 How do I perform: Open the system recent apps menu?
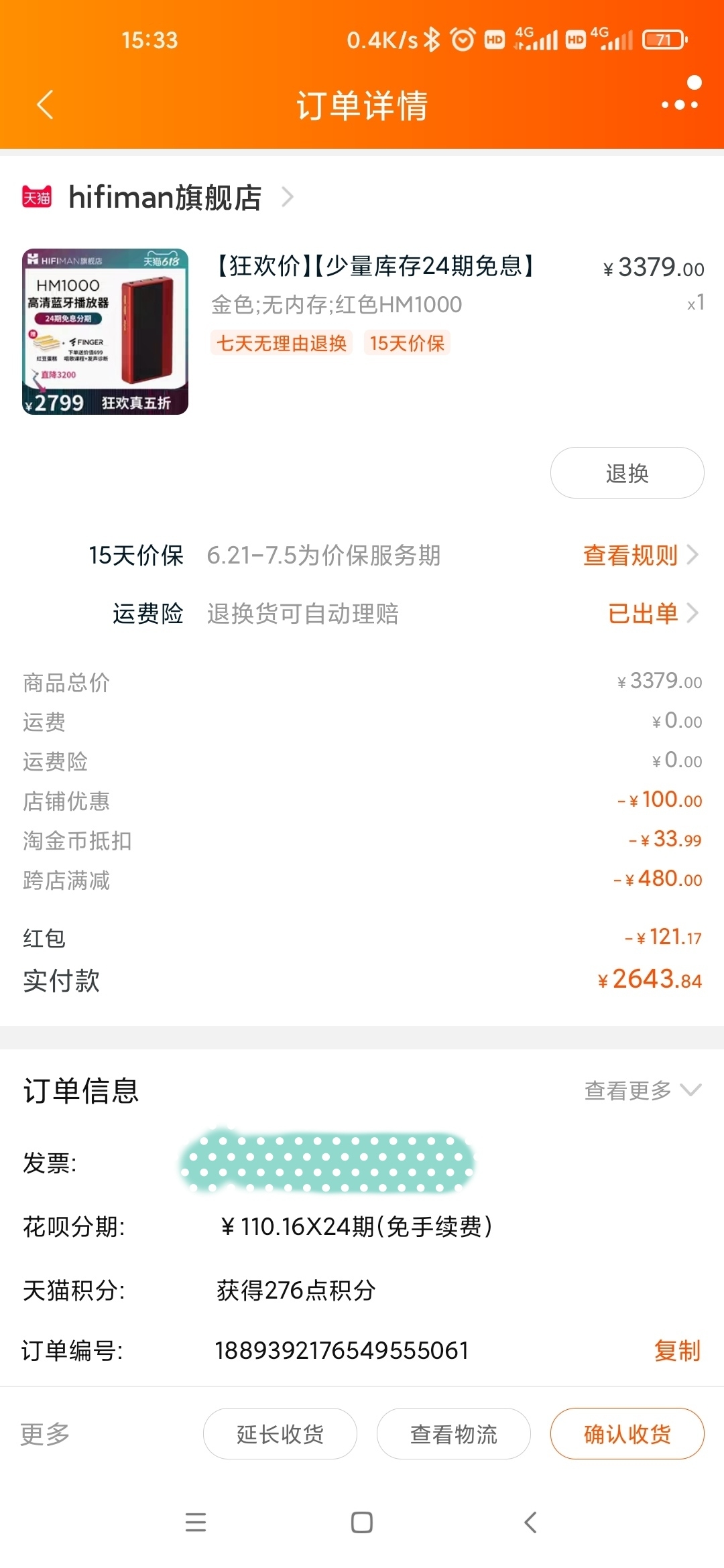196,1522
